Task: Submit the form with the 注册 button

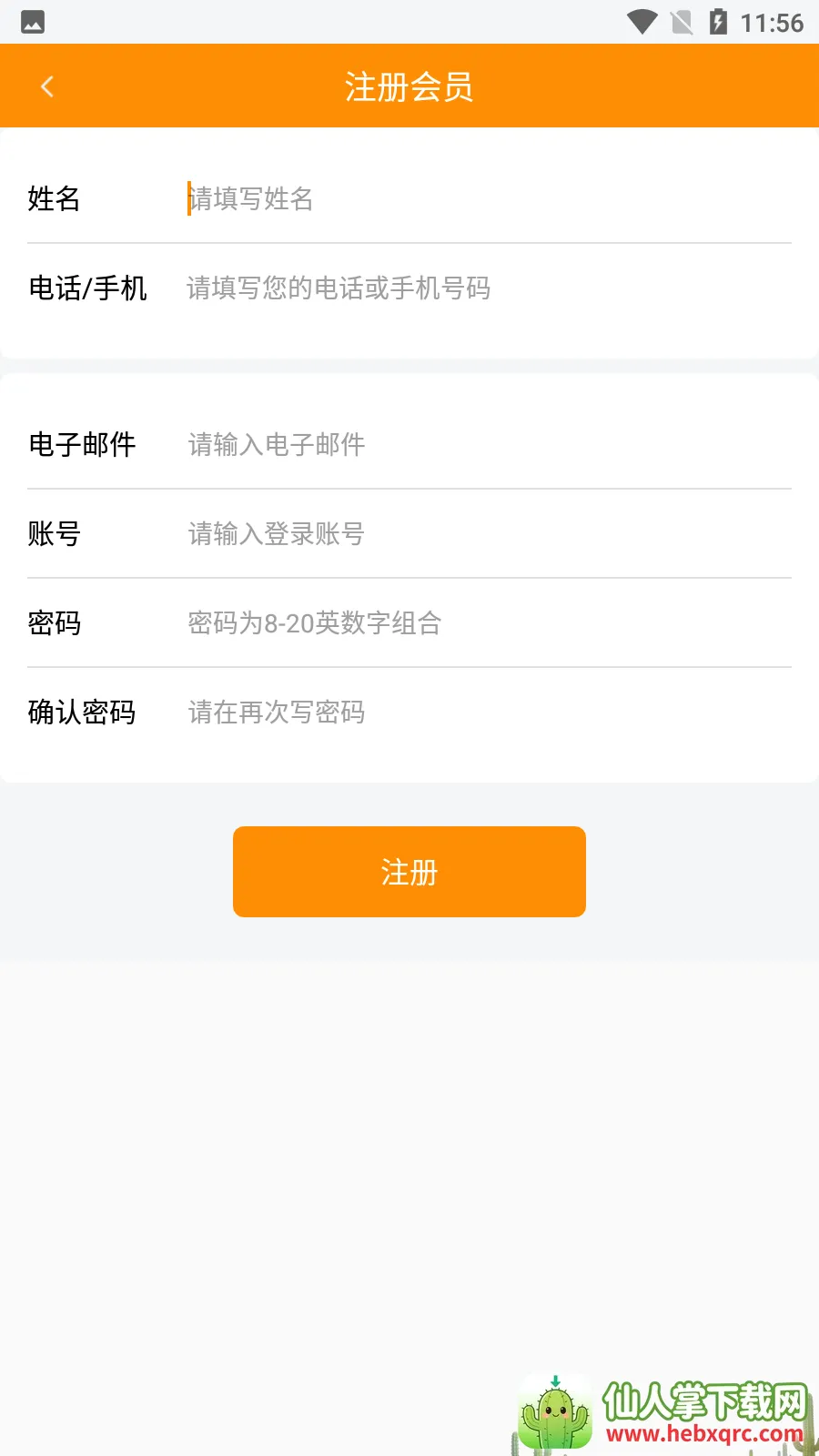Action: coord(409,872)
